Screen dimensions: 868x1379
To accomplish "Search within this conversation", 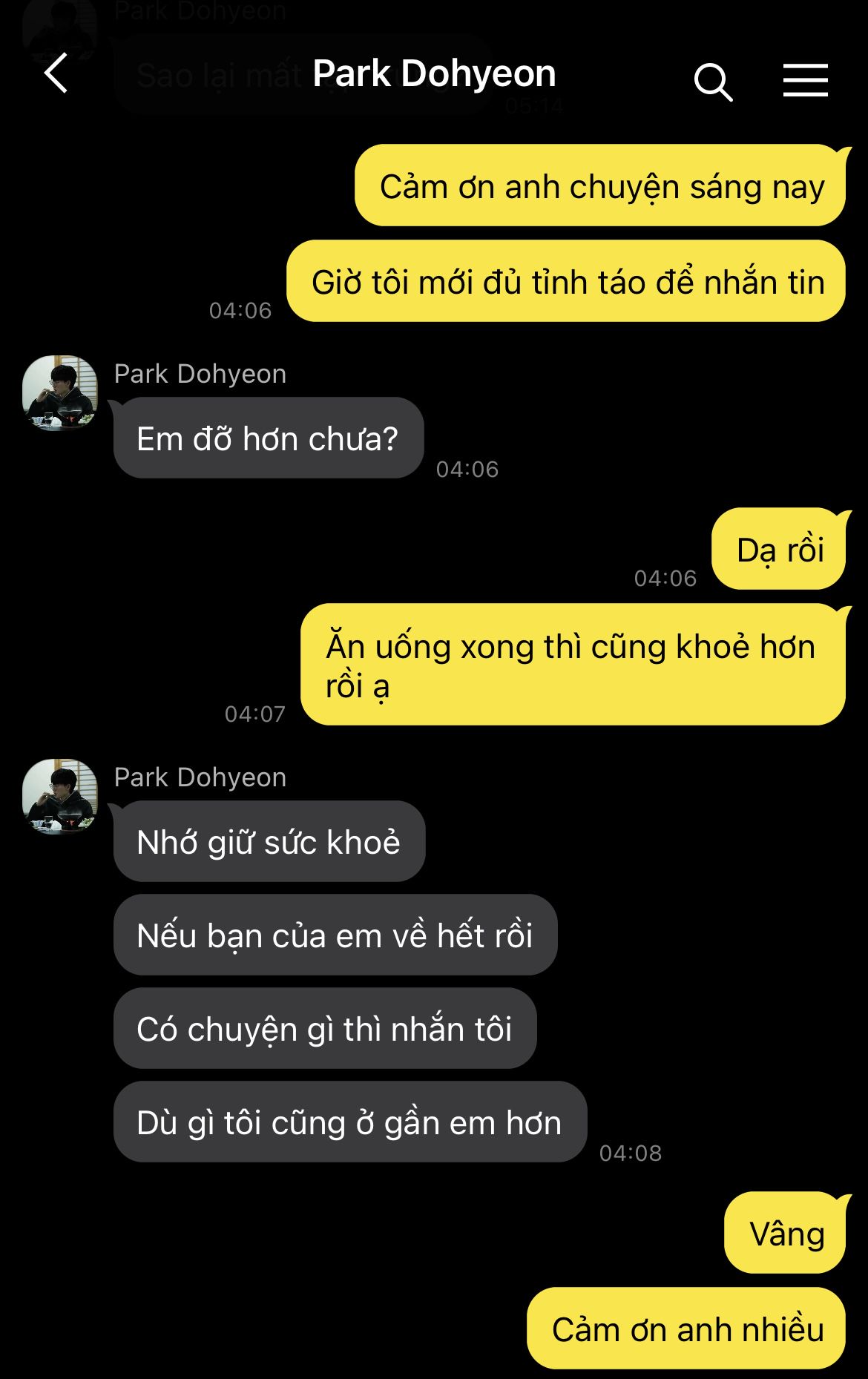I will 713,81.
